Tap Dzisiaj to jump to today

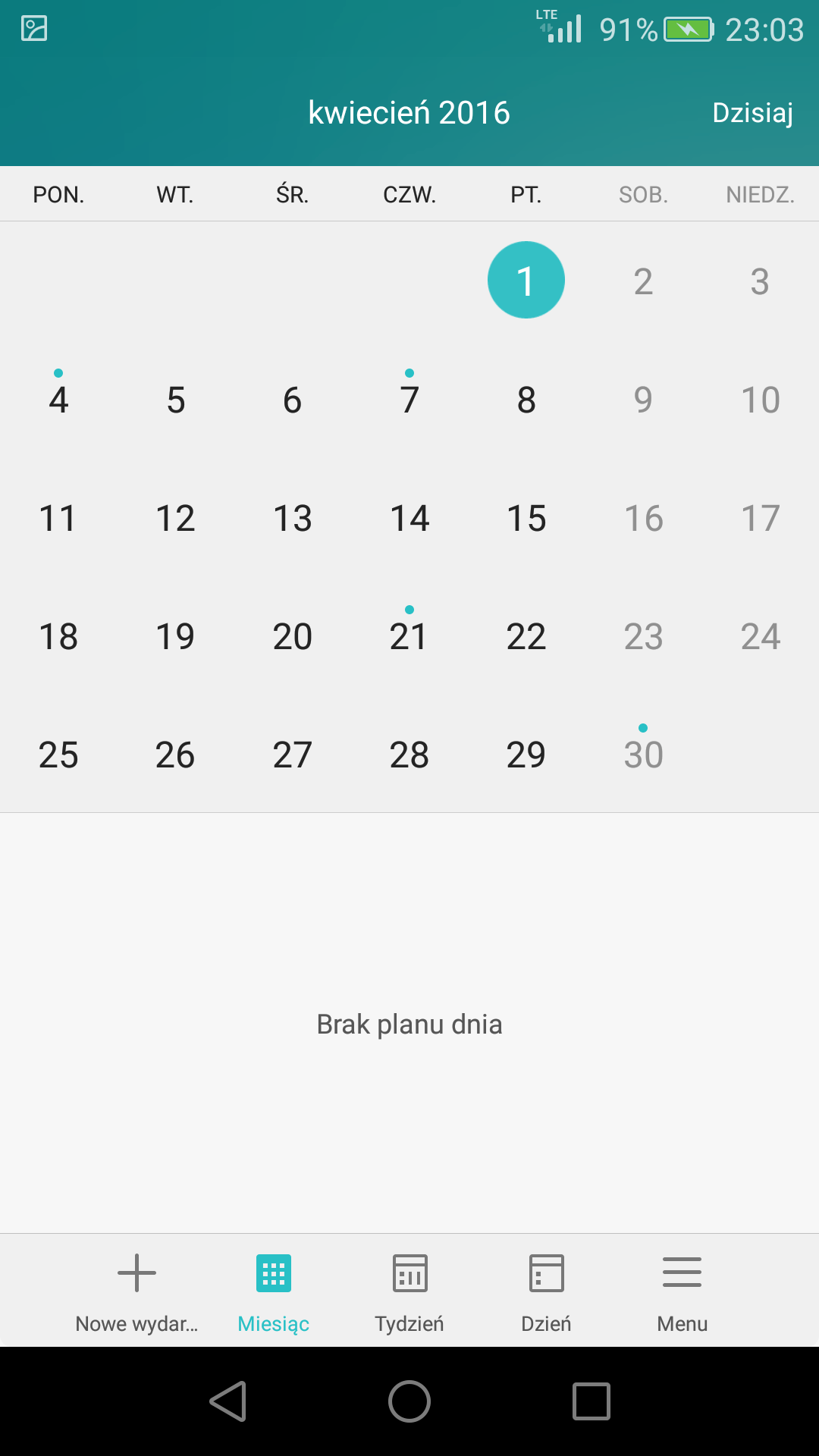click(752, 113)
